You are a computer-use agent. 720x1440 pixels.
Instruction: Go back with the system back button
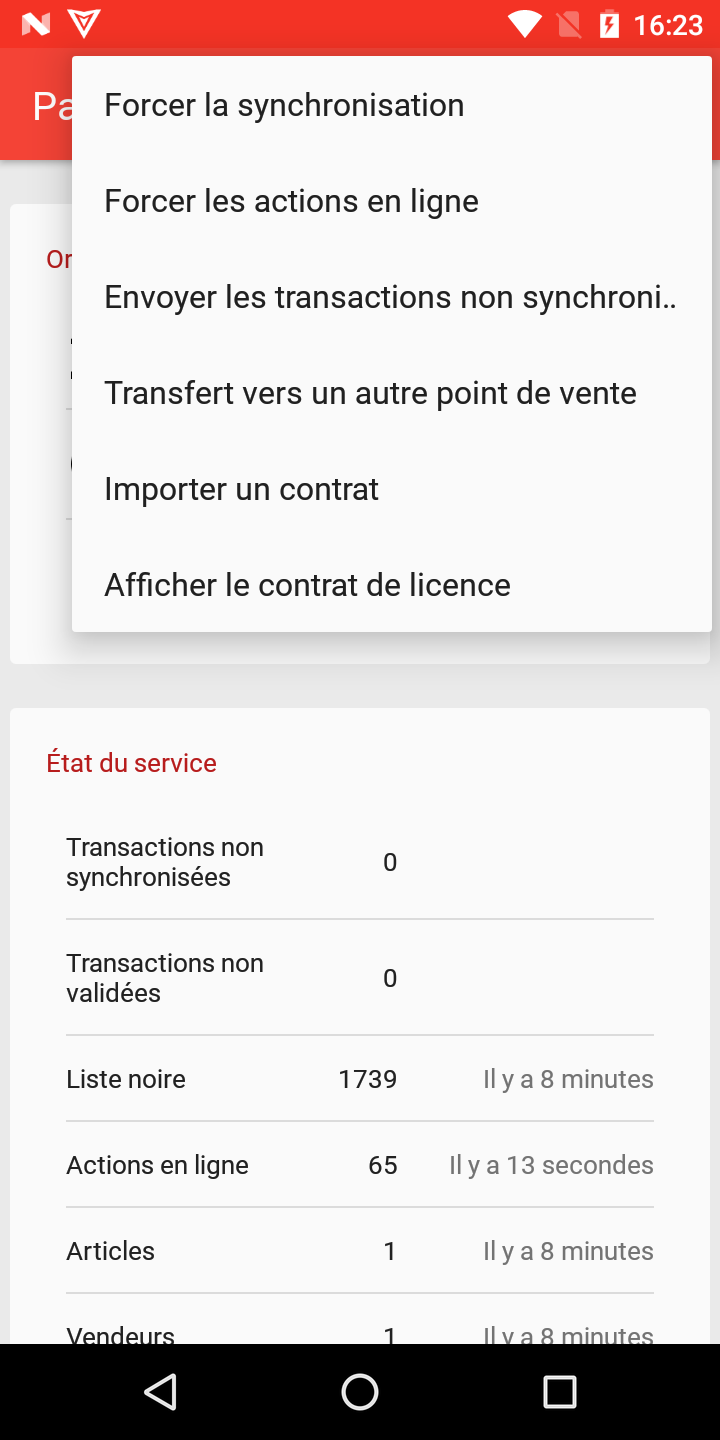(160, 1391)
